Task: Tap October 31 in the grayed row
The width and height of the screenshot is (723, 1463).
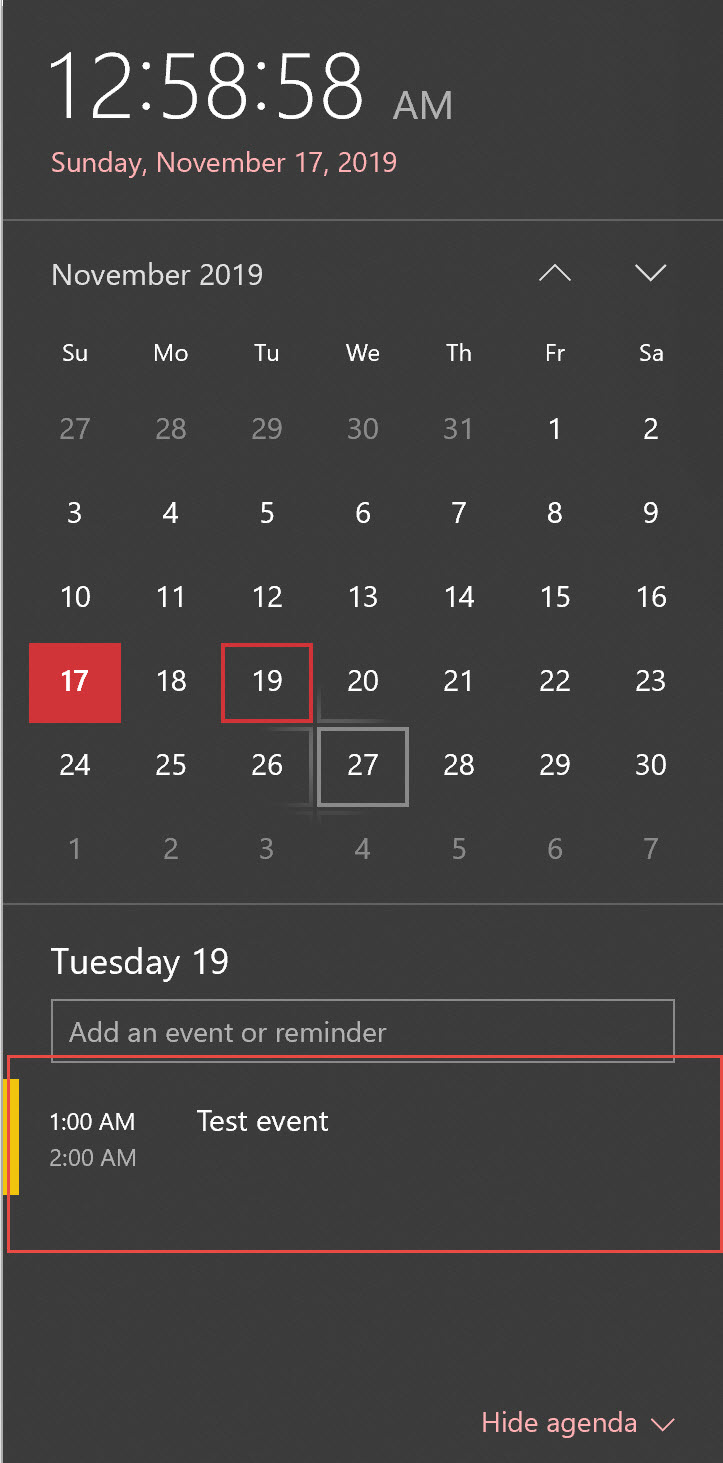Action: pos(458,430)
